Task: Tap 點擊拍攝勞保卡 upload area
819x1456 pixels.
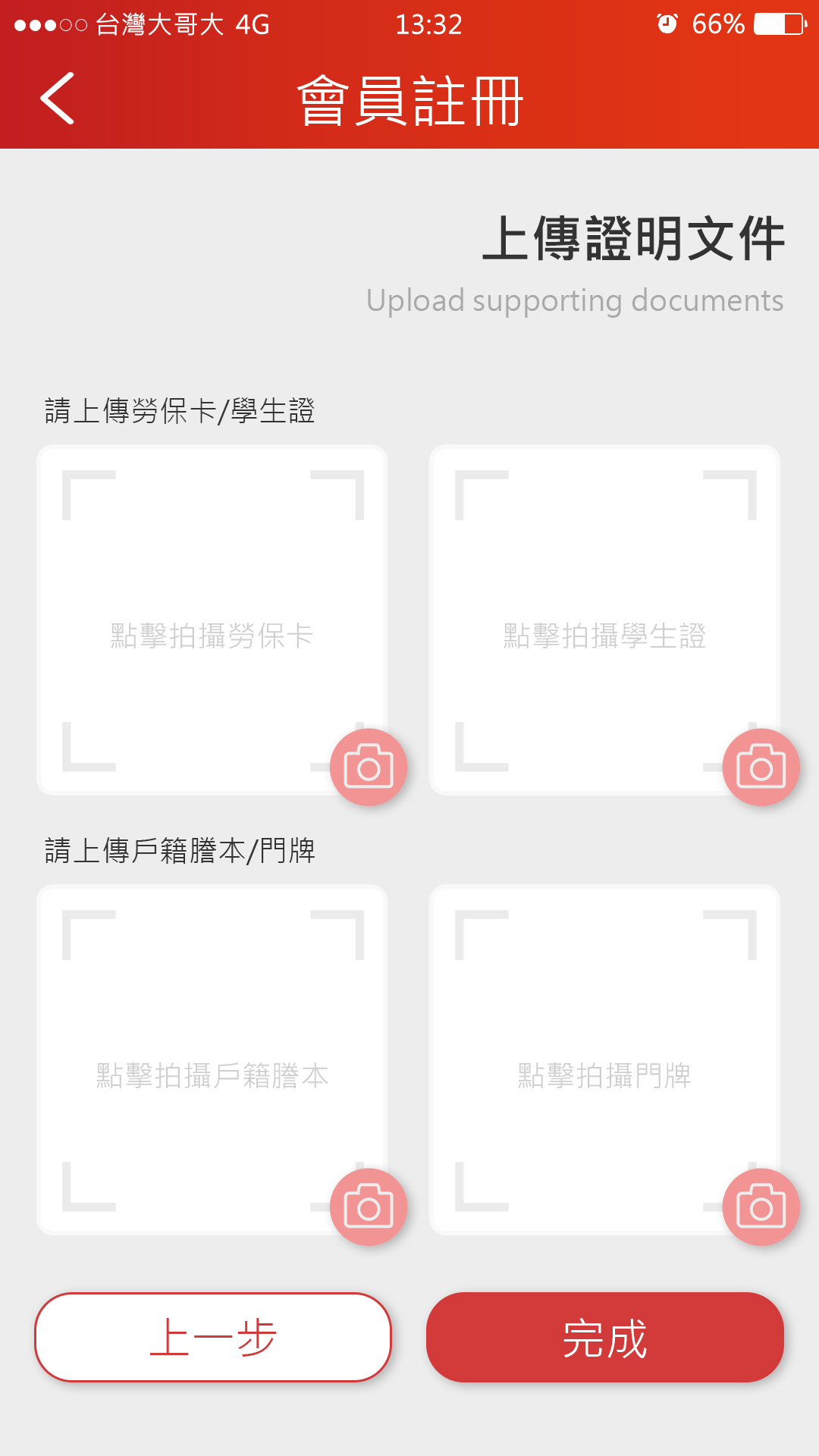Action: (x=212, y=619)
